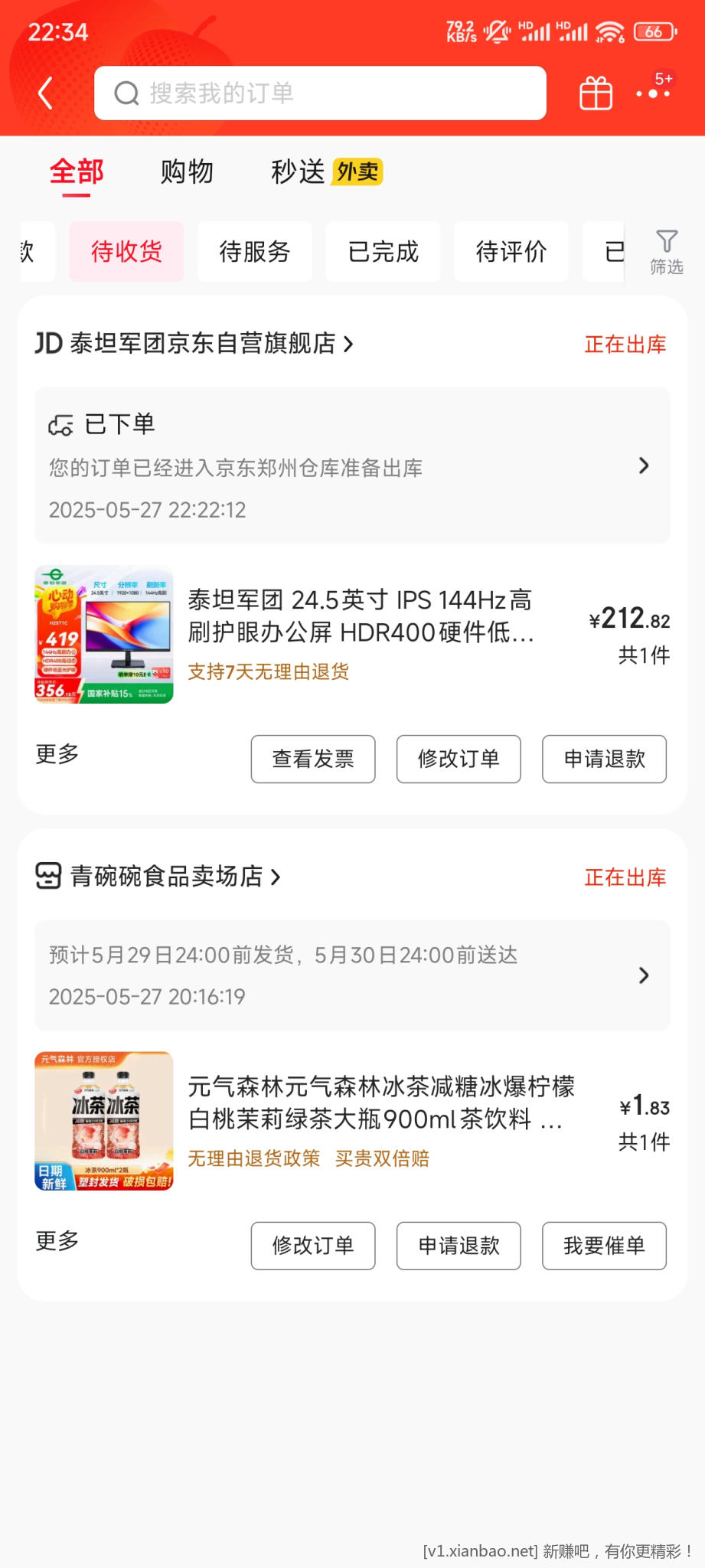Tap 申请退款 for the 泰坦军团 monitor order
Screen dimensions: 705x1568
pos(604,759)
